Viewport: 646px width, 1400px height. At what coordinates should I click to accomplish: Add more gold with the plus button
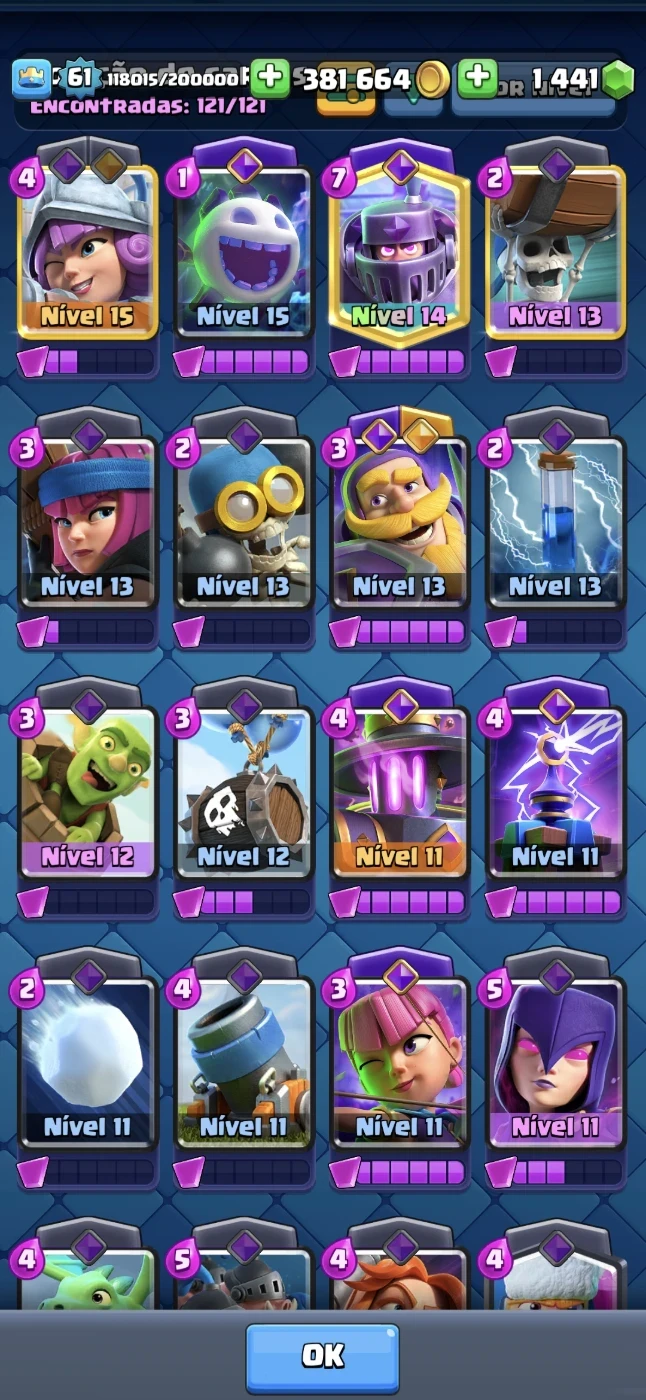click(269, 78)
